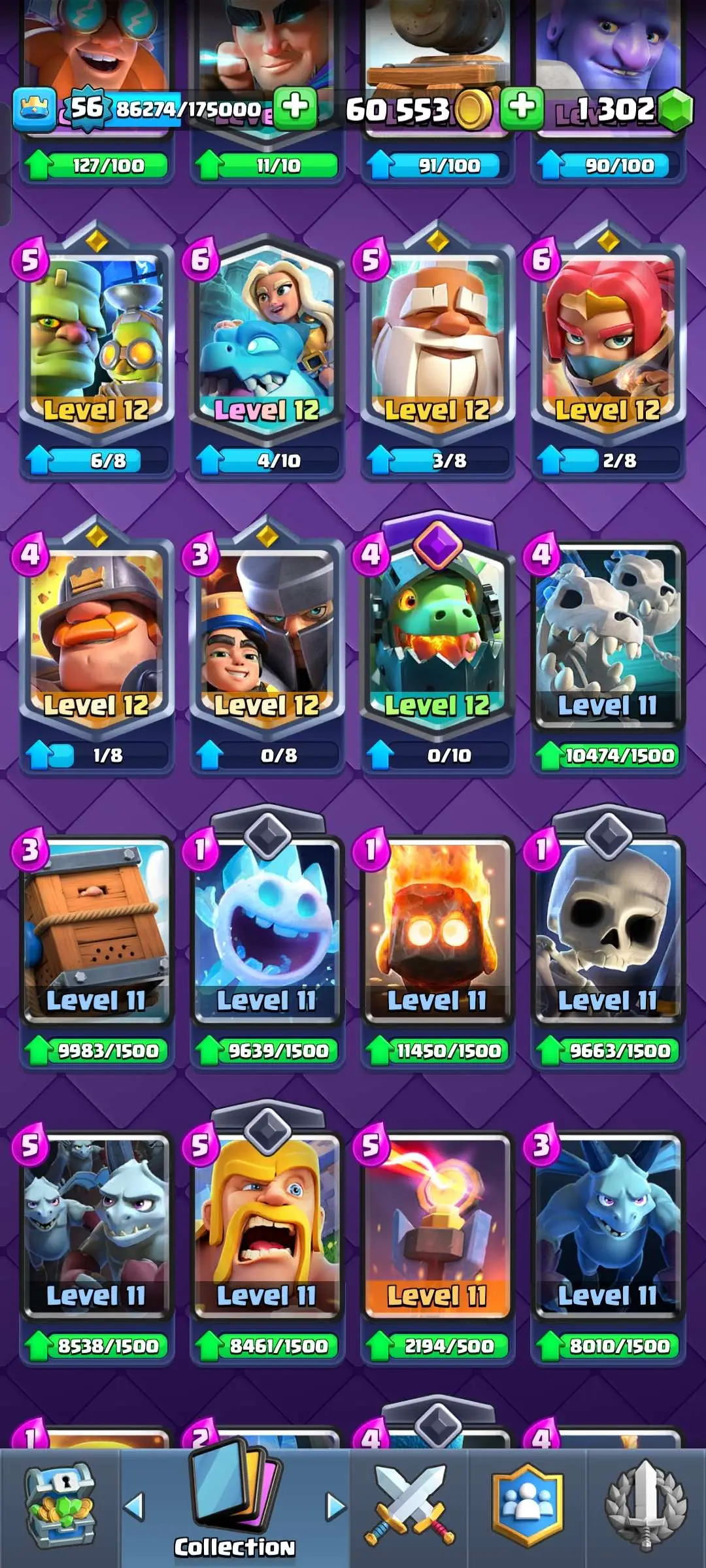Viewport: 706px width, 1568px height.
Task: Select the Fire Spirit card
Action: click(438, 928)
